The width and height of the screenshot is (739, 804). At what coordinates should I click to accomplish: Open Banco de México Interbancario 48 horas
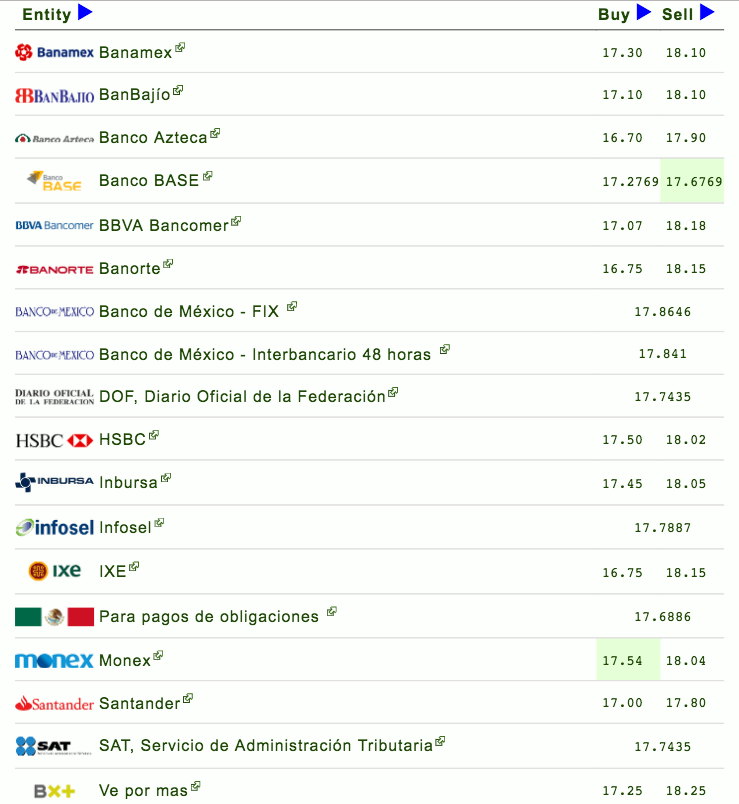point(265,354)
